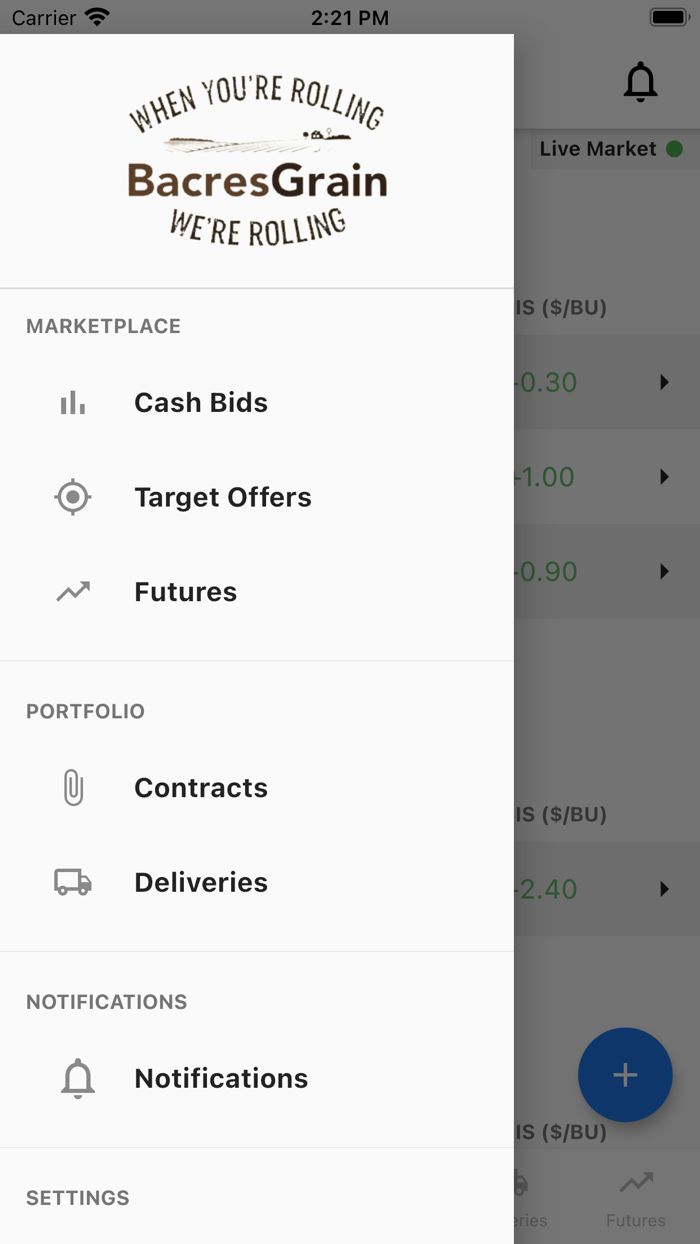Expand the row showing -0.90
This screenshot has width=700, height=1244.
(664, 572)
